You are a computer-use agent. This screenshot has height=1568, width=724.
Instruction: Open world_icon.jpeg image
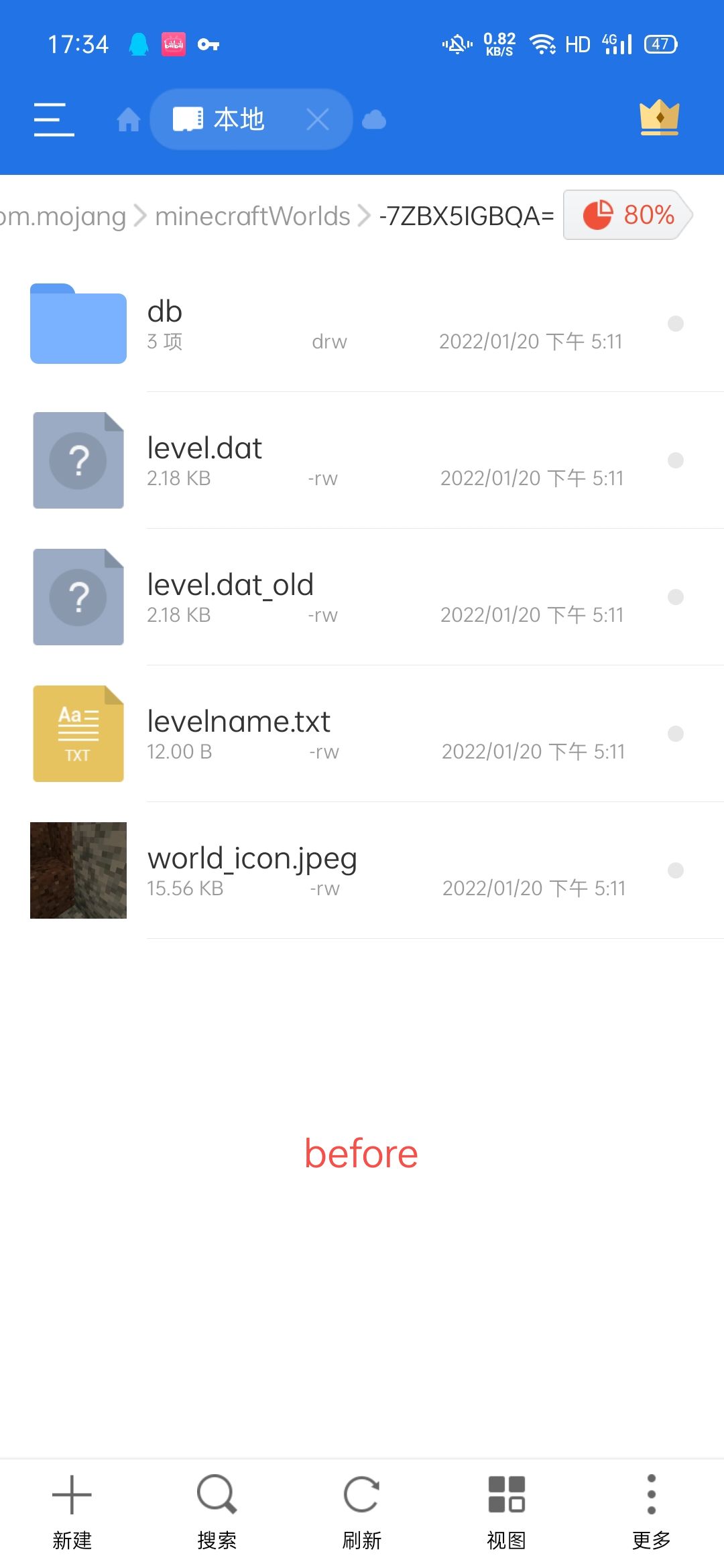coord(252,859)
